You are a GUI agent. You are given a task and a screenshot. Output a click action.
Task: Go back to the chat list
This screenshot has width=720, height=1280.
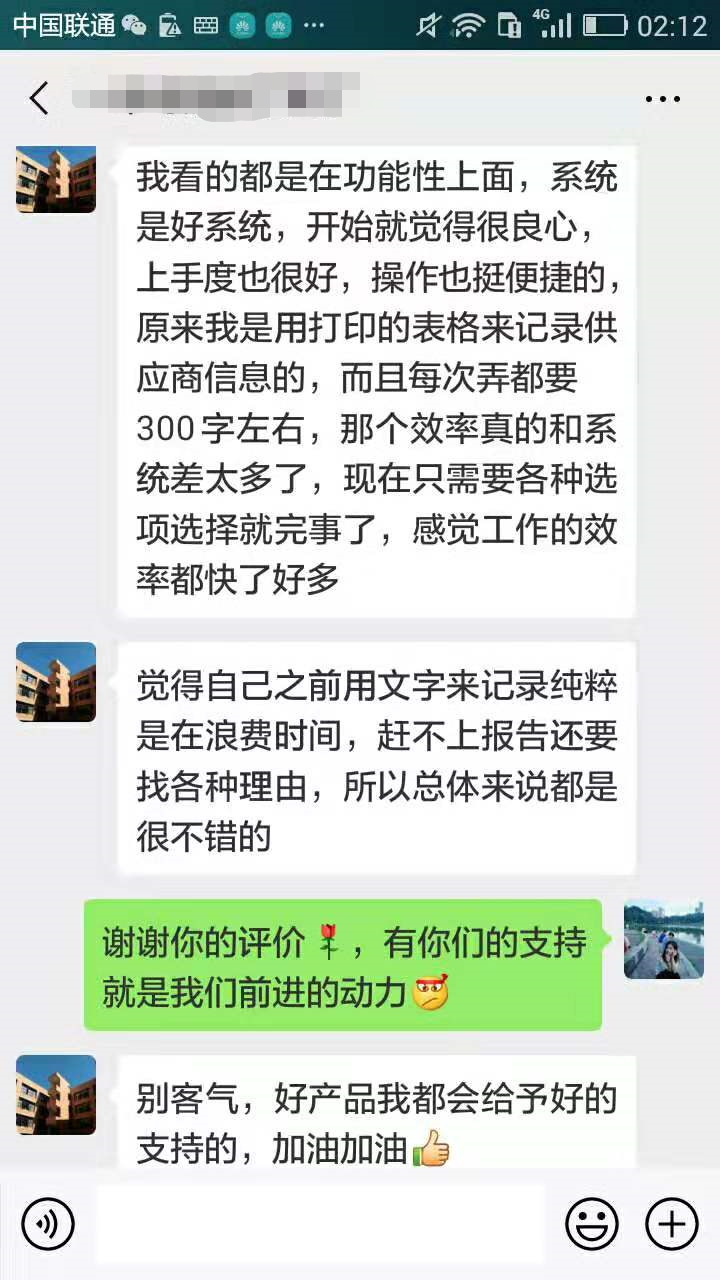pos(39,99)
